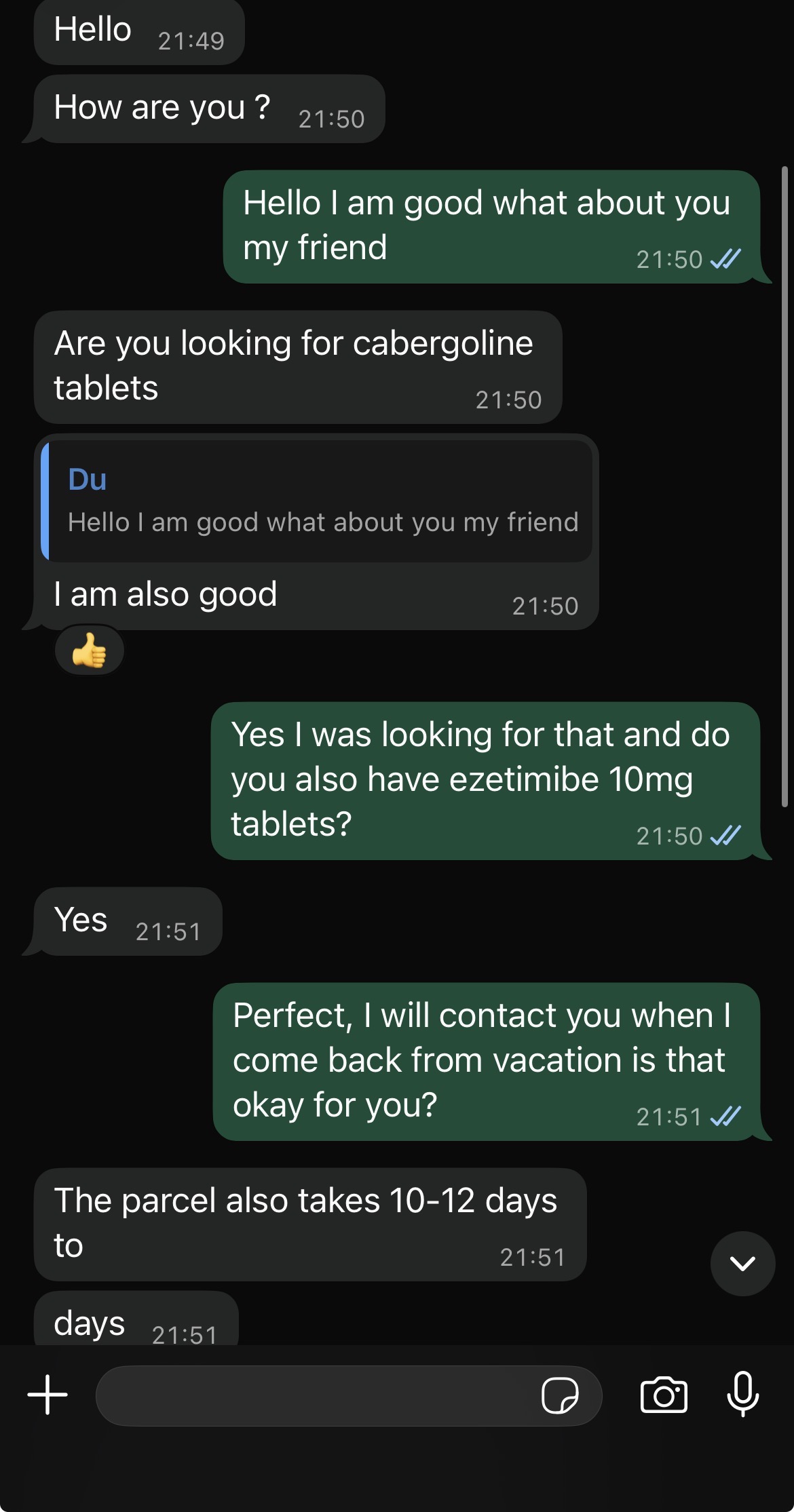The image size is (794, 1512).
Task: View the thumbs-up reaction details
Action: pos(90,651)
